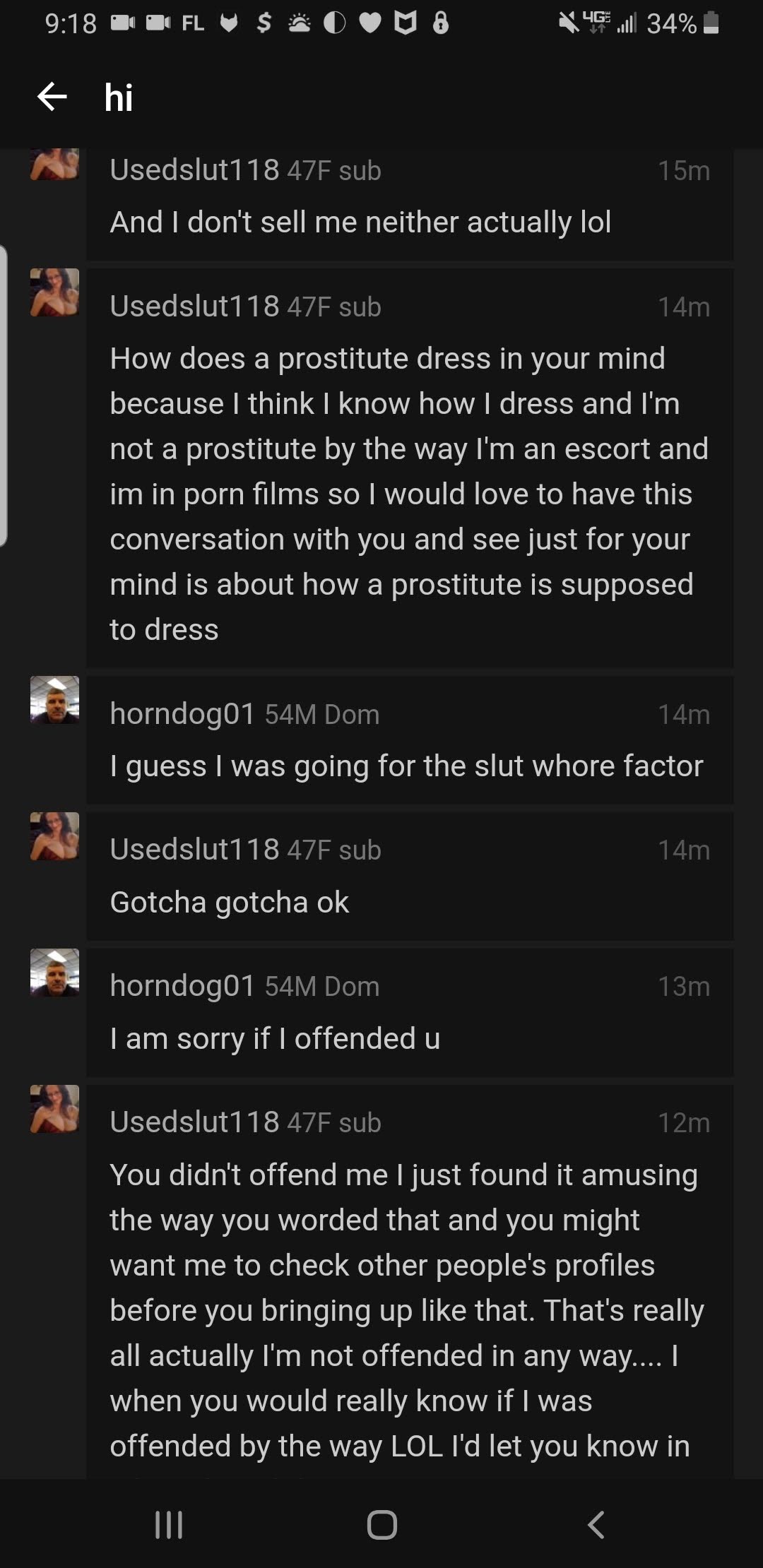Open Usedslut118's avatar on the 12m message
This screenshot has height=1568, width=763.
coord(54,1108)
